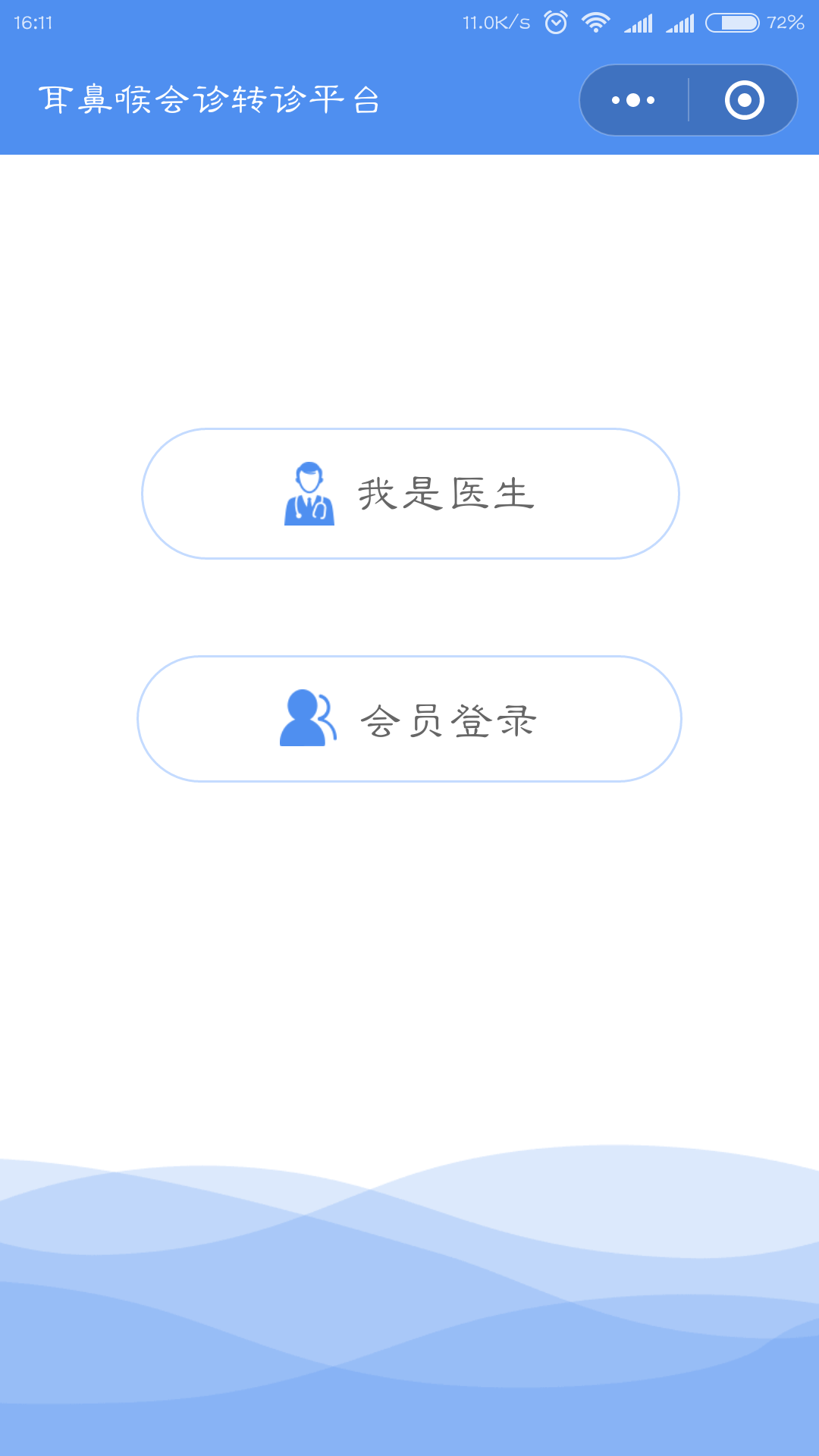Tap the 会员登录 member login button
The image size is (819, 1456).
click(409, 719)
